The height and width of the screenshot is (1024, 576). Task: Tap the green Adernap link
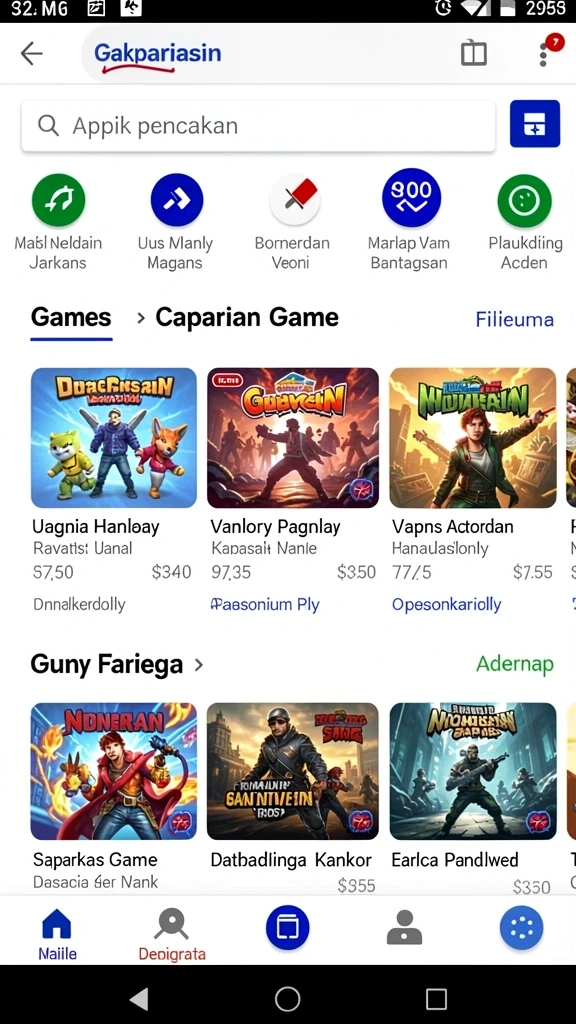click(x=515, y=664)
